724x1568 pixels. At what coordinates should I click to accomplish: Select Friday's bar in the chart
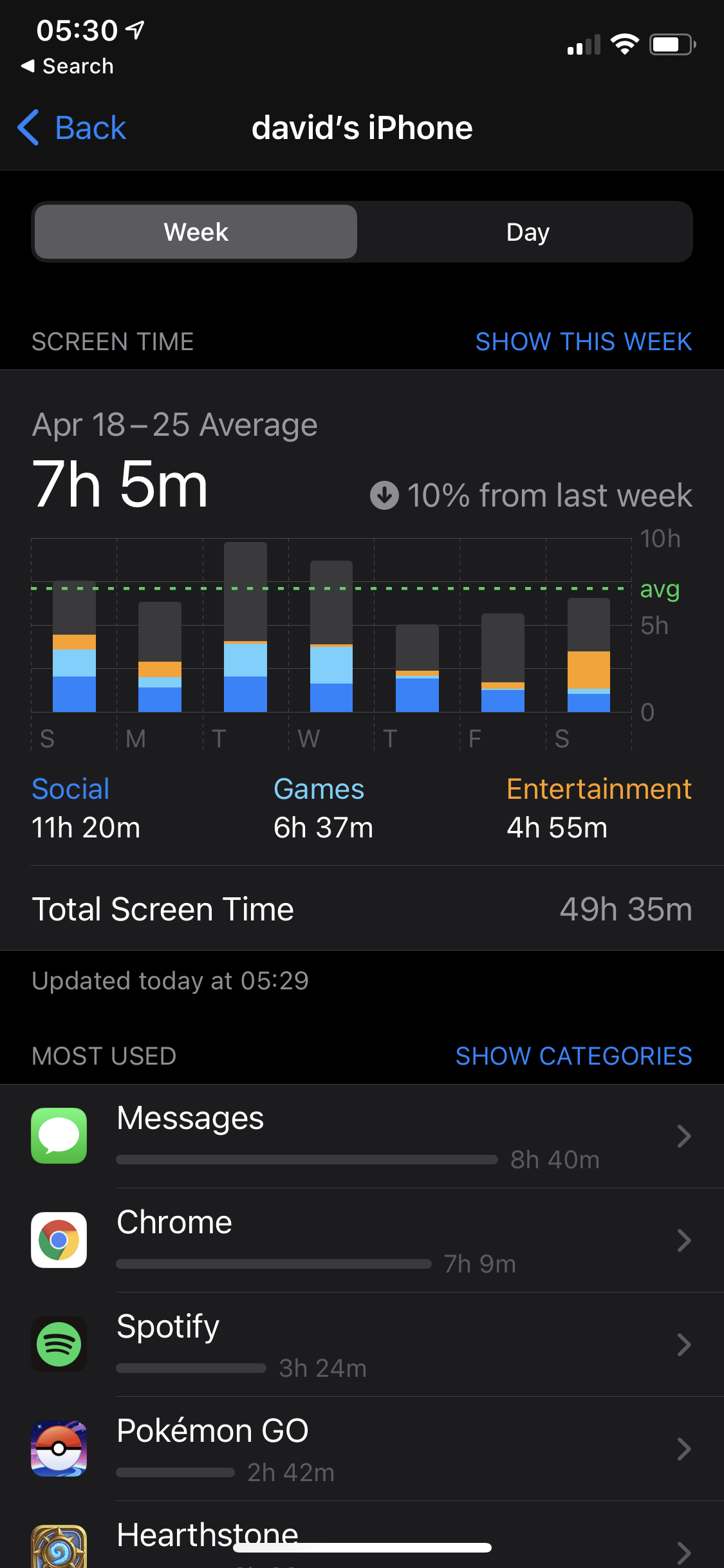503,663
